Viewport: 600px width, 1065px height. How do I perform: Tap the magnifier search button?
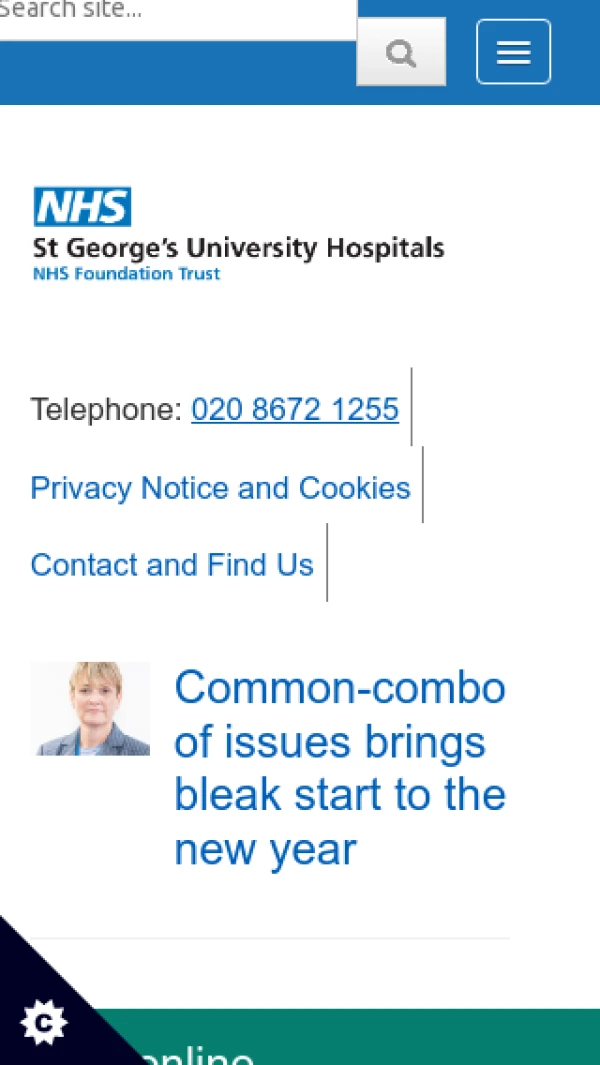coord(401,52)
